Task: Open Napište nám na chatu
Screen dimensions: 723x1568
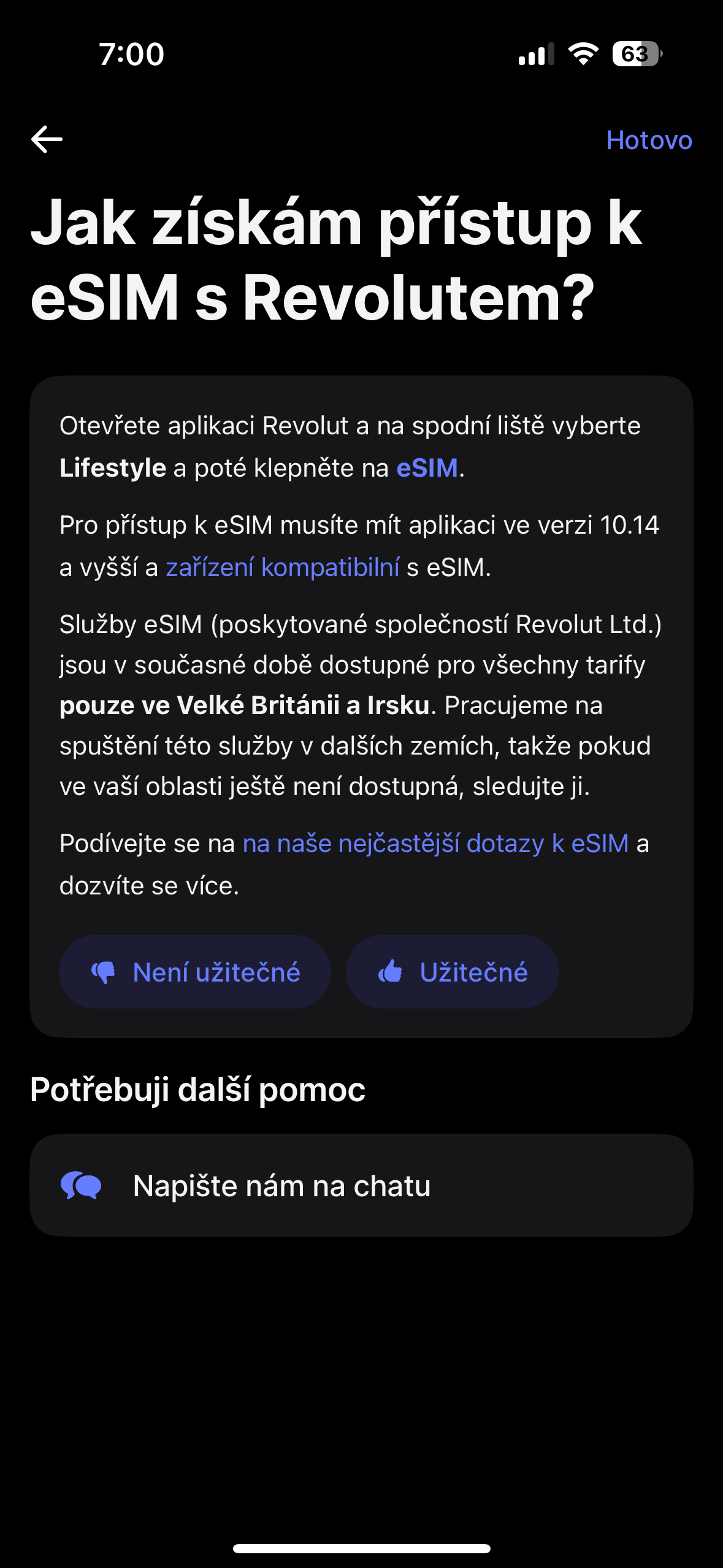Action: pyautogui.click(x=361, y=1185)
